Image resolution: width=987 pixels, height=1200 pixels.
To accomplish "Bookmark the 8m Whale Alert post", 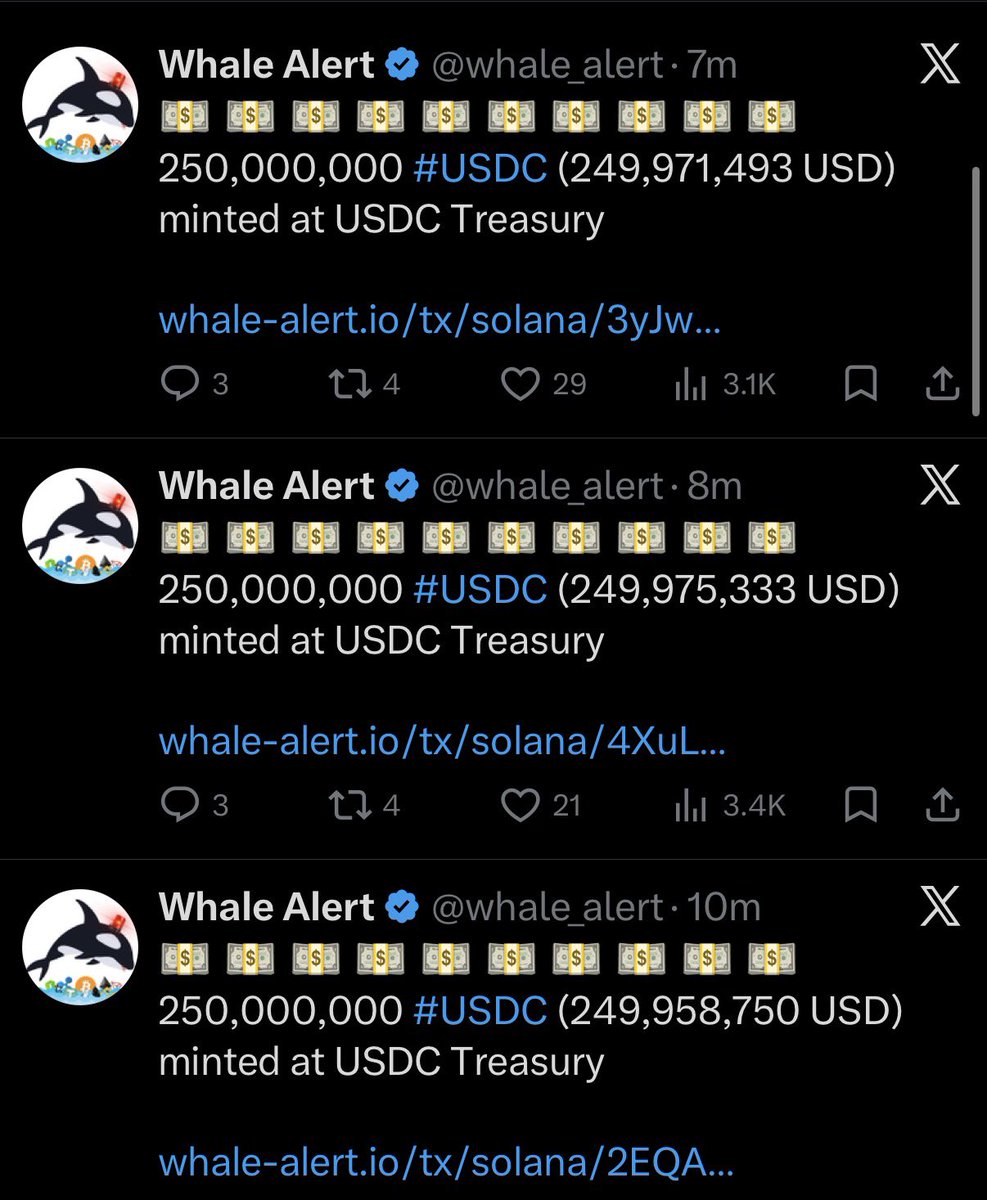I will pos(860,805).
